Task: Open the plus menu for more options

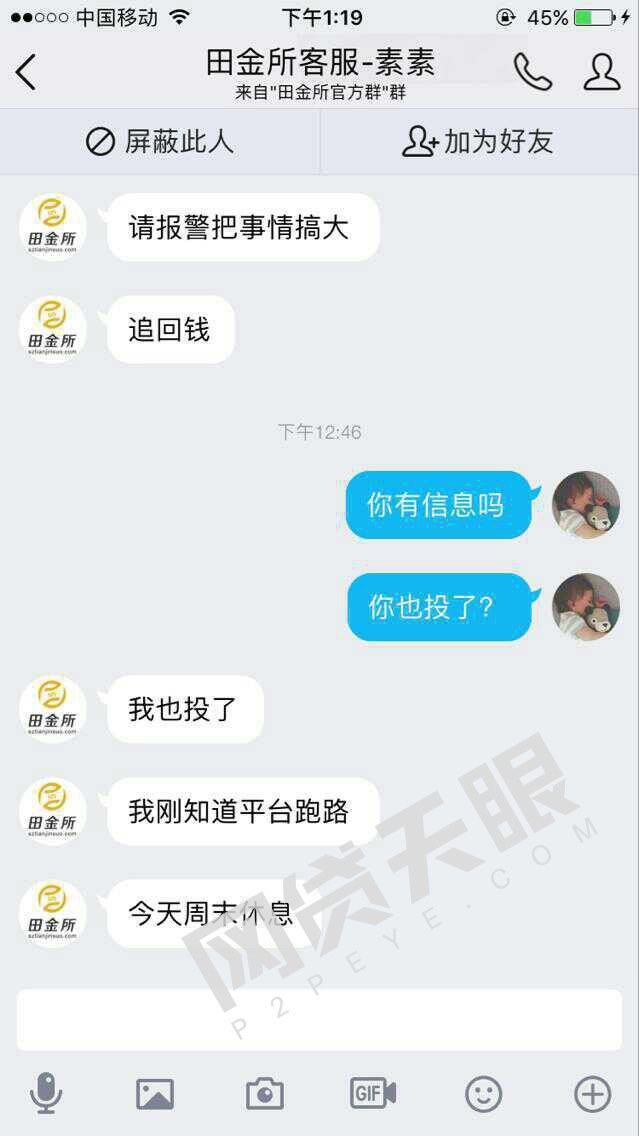Action: (x=592, y=1094)
